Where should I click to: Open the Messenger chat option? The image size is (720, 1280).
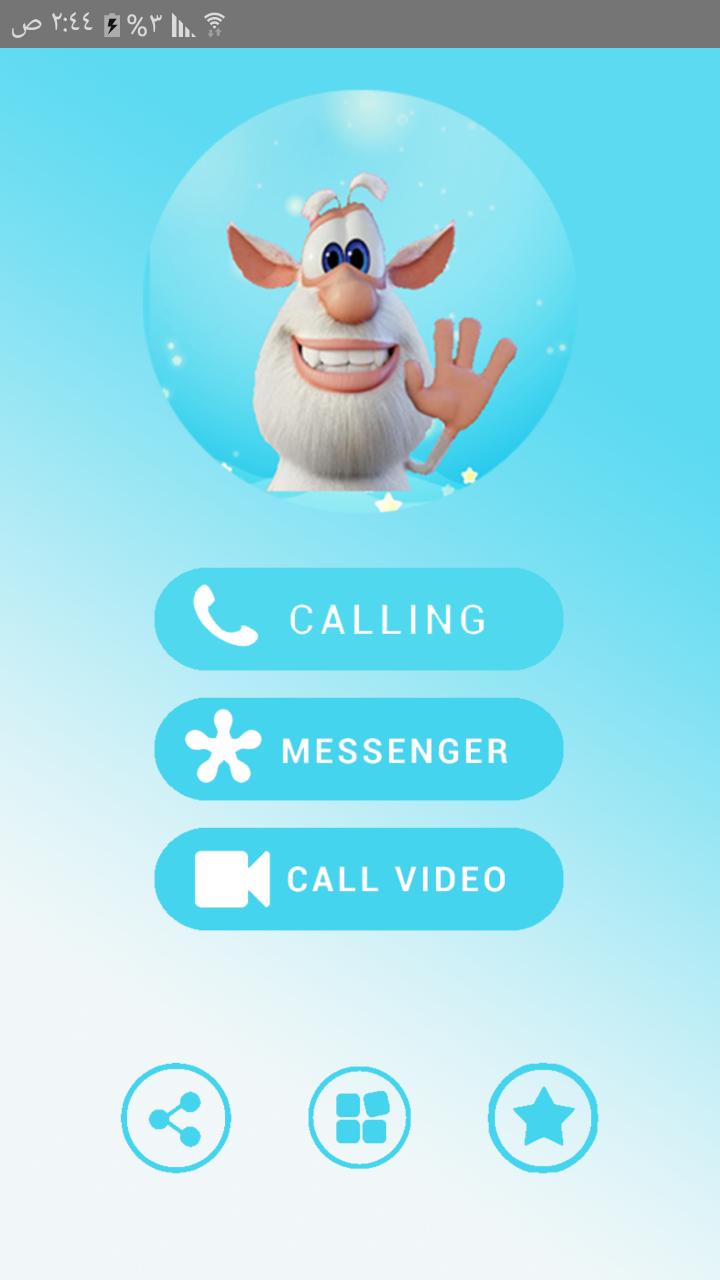(x=358, y=749)
